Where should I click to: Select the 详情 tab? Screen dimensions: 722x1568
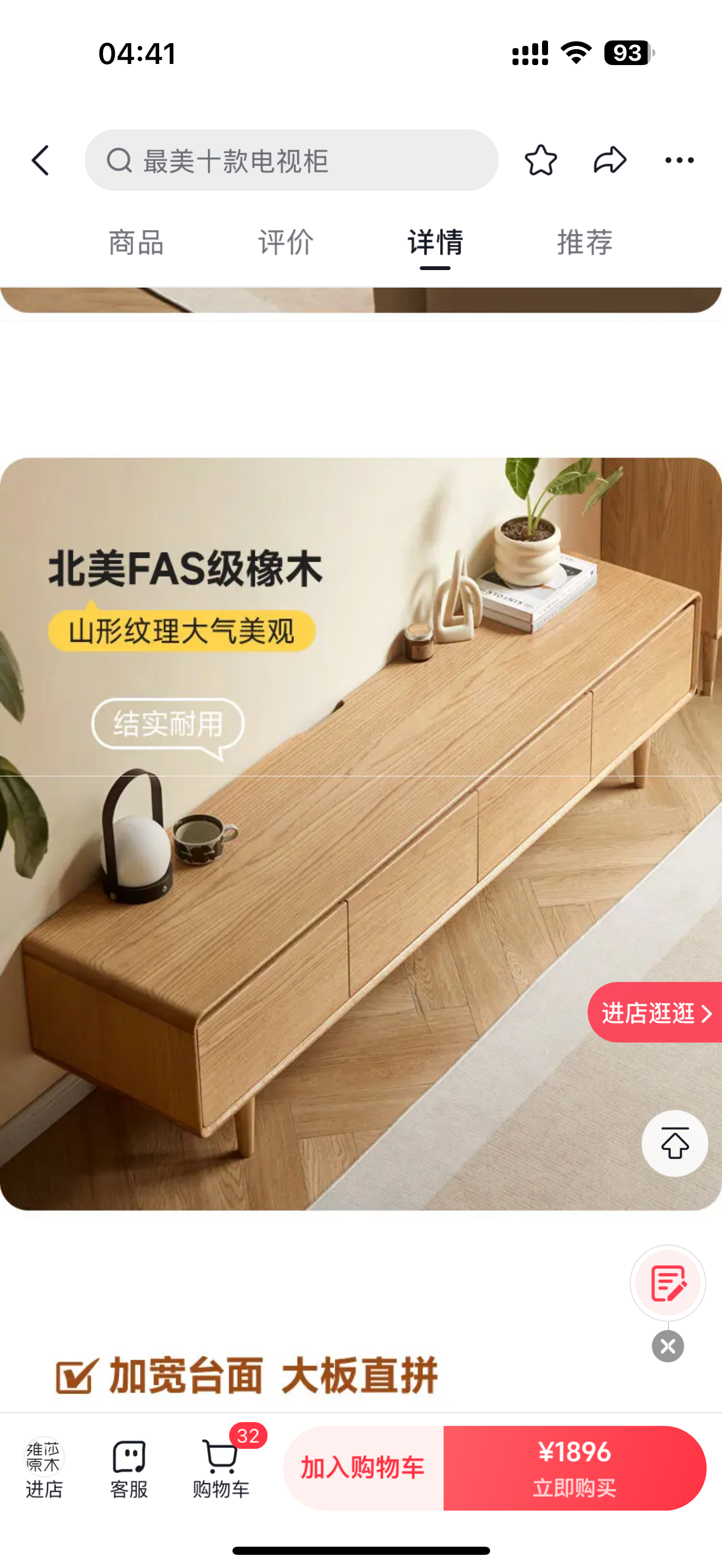[x=435, y=242]
